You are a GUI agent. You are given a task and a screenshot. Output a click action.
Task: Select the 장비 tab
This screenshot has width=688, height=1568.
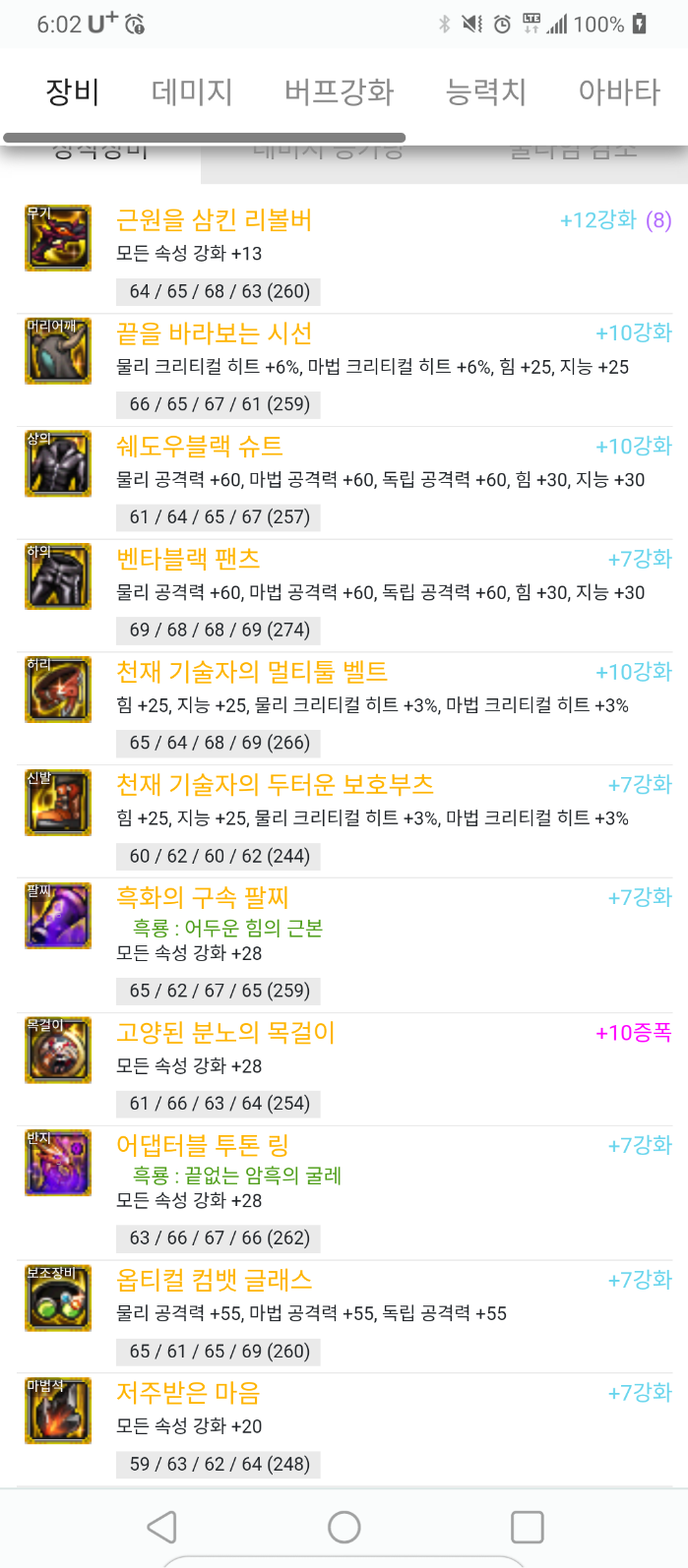pos(73,92)
